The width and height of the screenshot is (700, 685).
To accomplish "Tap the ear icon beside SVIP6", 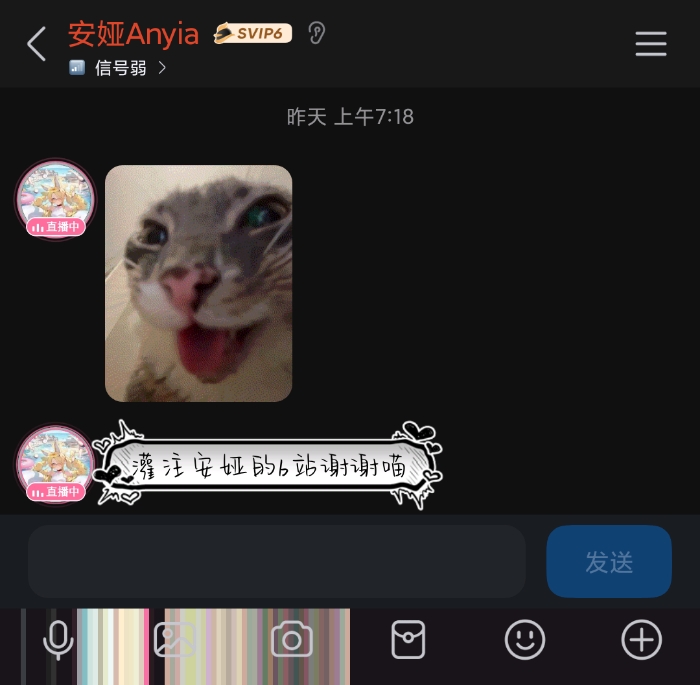I will click(316, 34).
